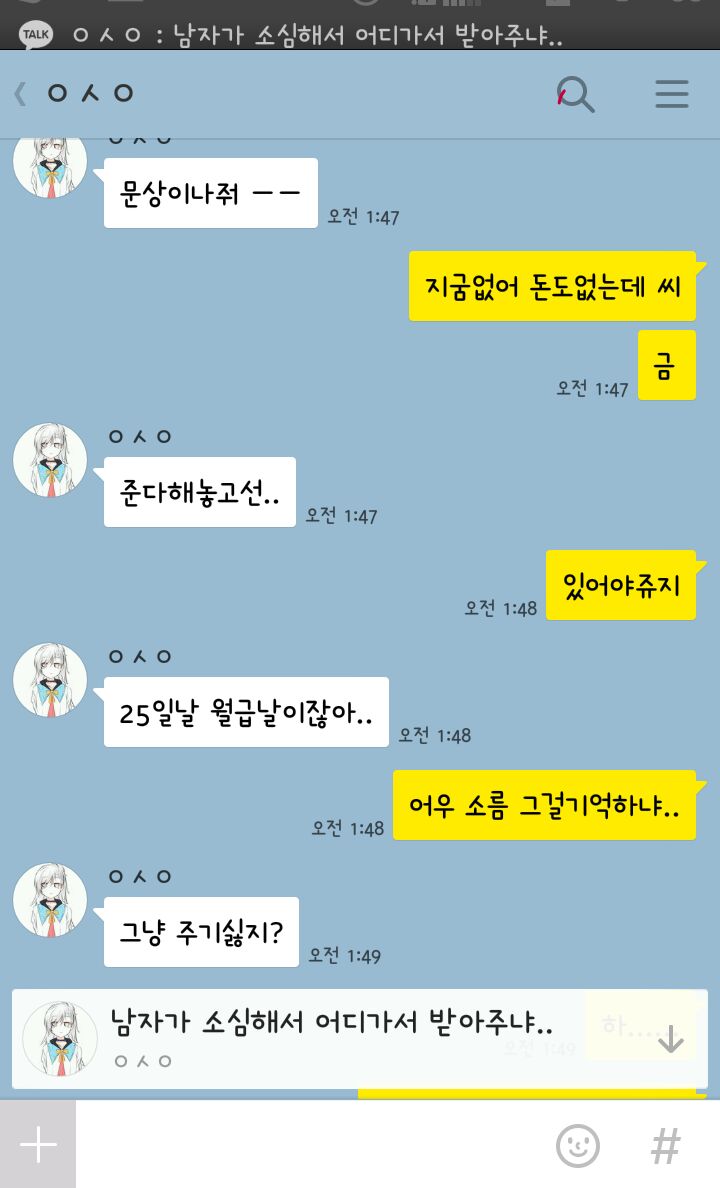Focus the message input field

(310, 1144)
